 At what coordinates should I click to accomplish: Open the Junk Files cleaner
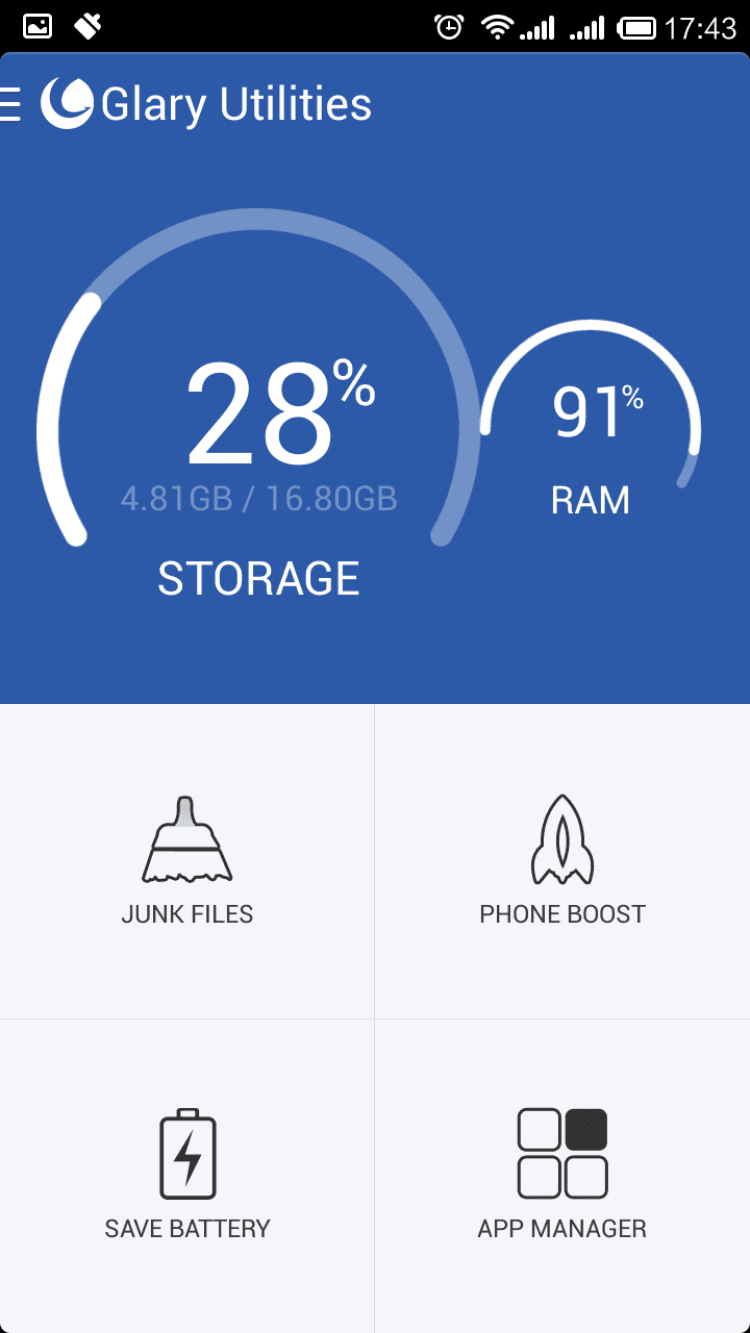click(187, 861)
